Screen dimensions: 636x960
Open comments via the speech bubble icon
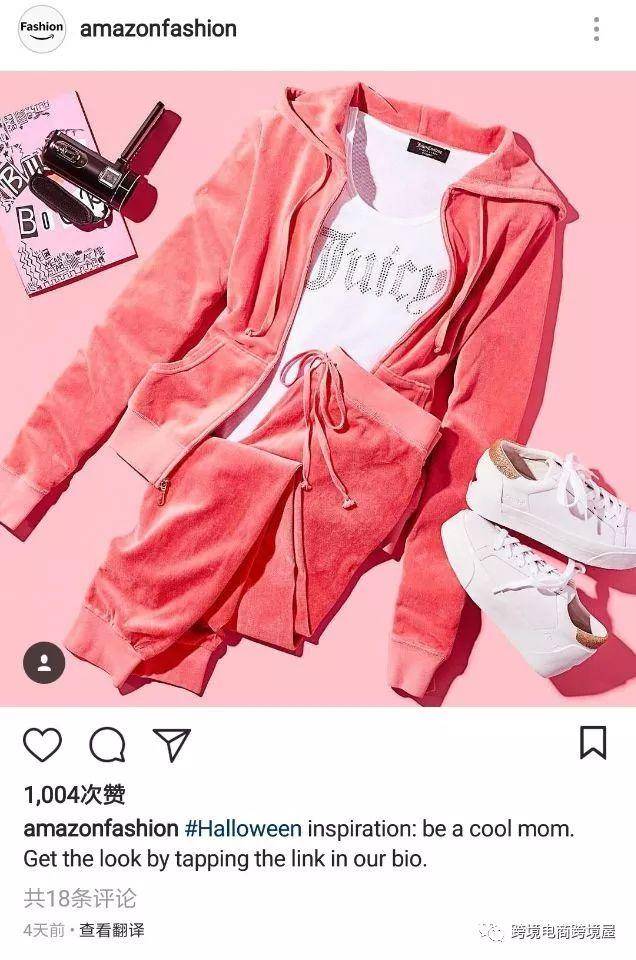click(x=107, y=745)
